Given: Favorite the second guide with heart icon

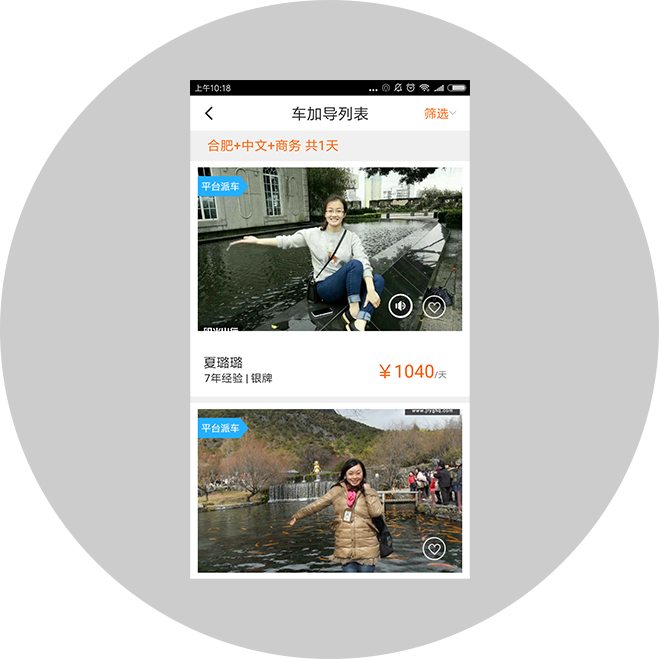Looking at the screenshot, I should coord(433,548).
